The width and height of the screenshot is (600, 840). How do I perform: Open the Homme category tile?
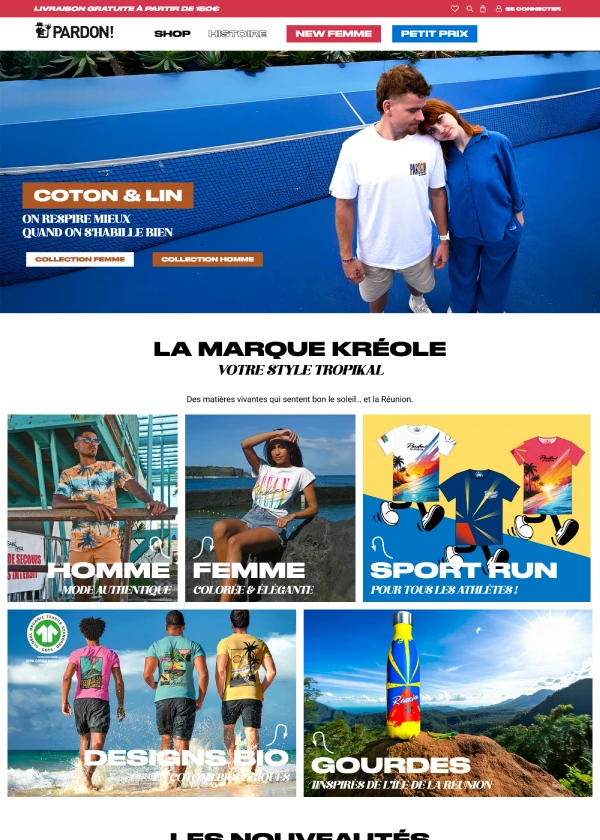[x=92, y=508]
